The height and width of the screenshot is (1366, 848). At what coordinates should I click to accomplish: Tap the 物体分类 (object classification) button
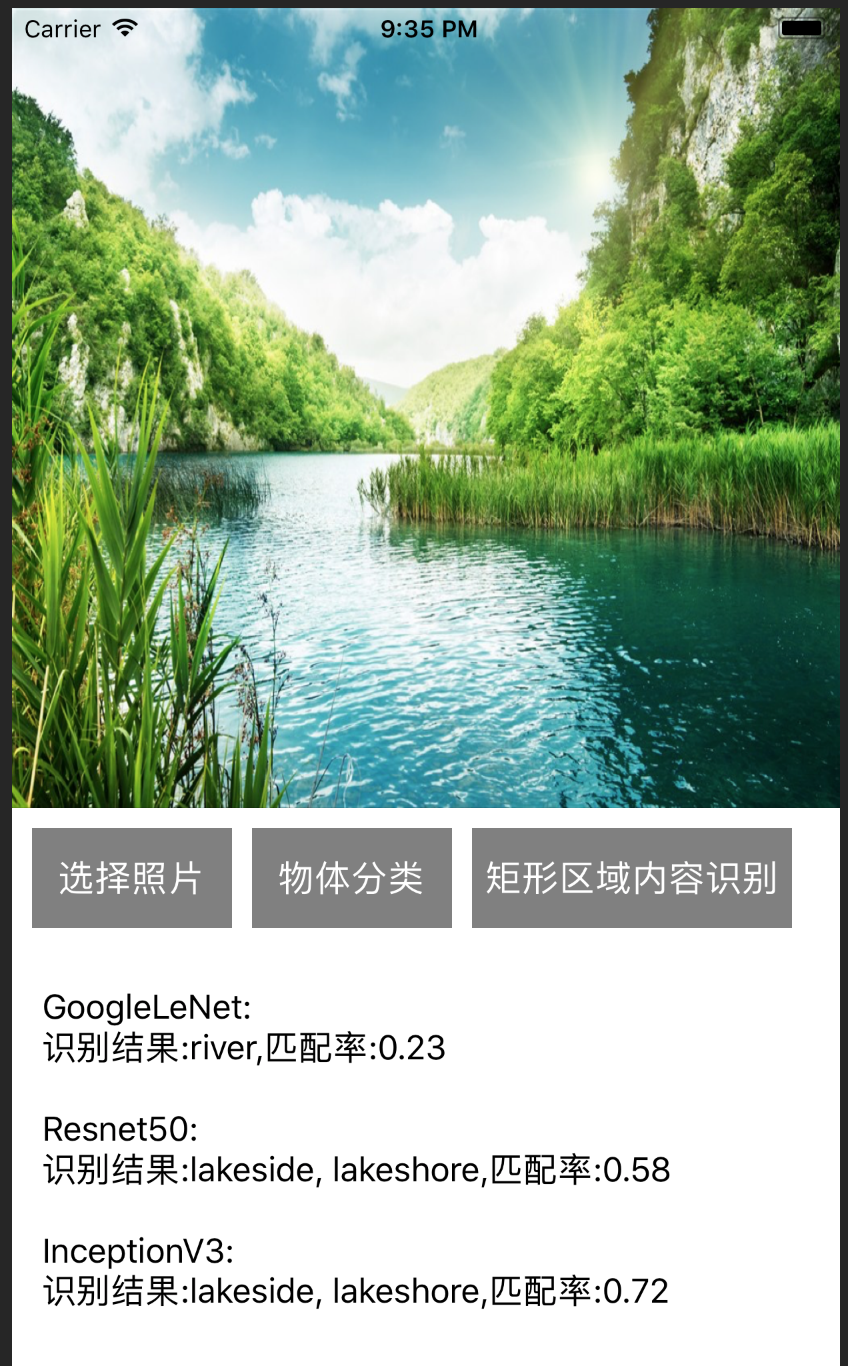(x=352, y=877)
